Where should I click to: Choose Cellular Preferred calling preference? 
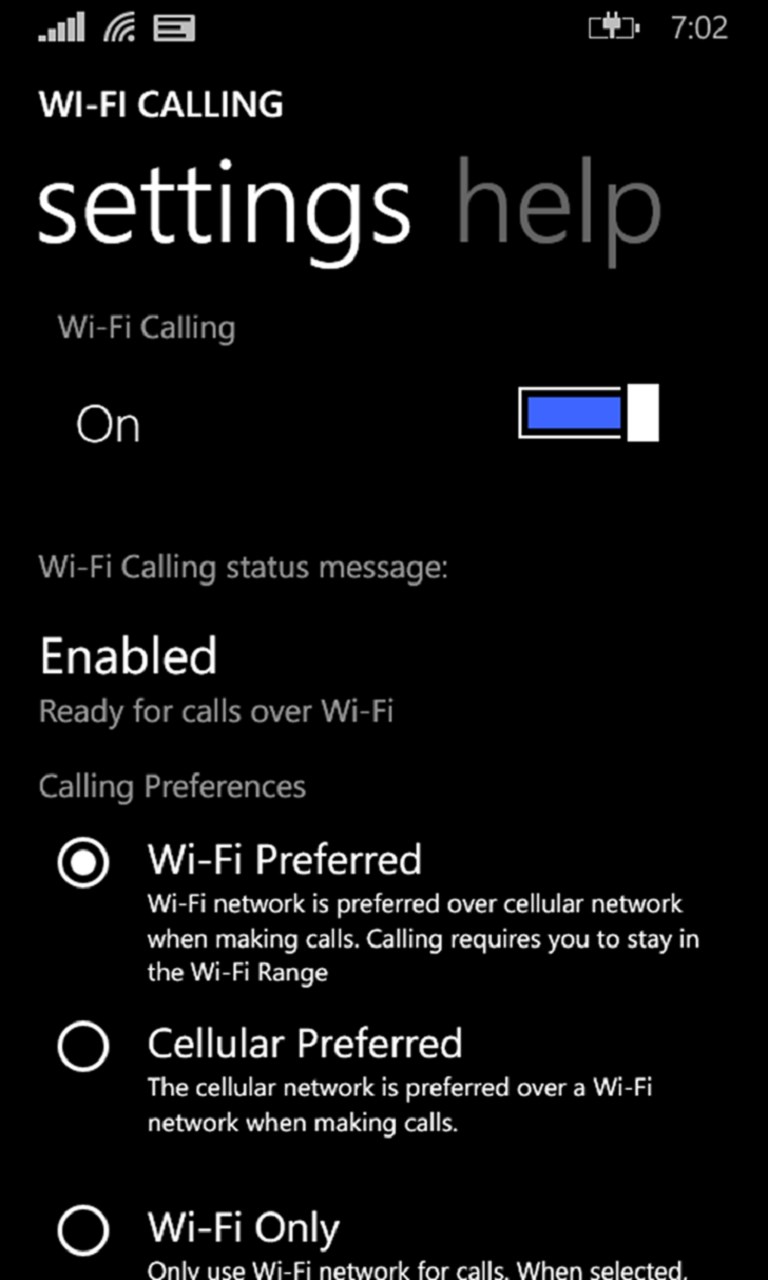click(82, 1046)
